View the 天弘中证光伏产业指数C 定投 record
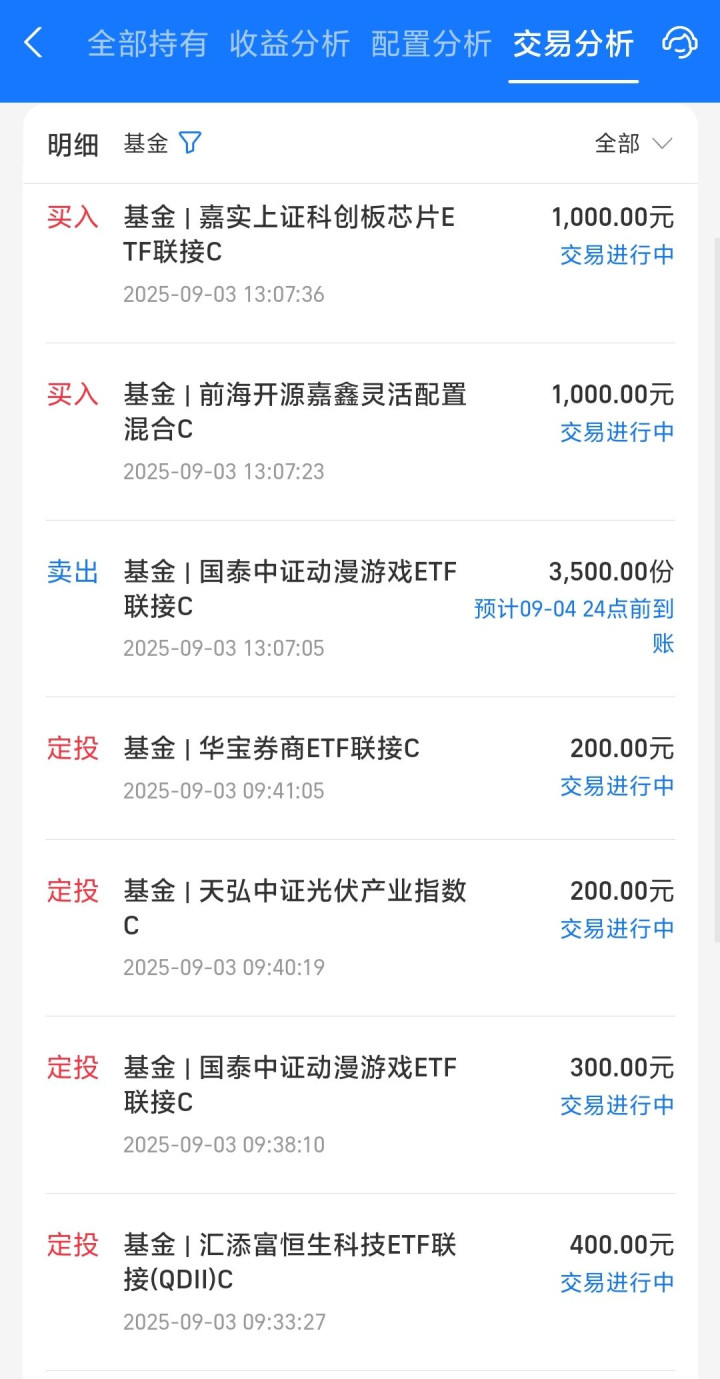The height and width of the screenshot is (1379, 720). (360, 928)
